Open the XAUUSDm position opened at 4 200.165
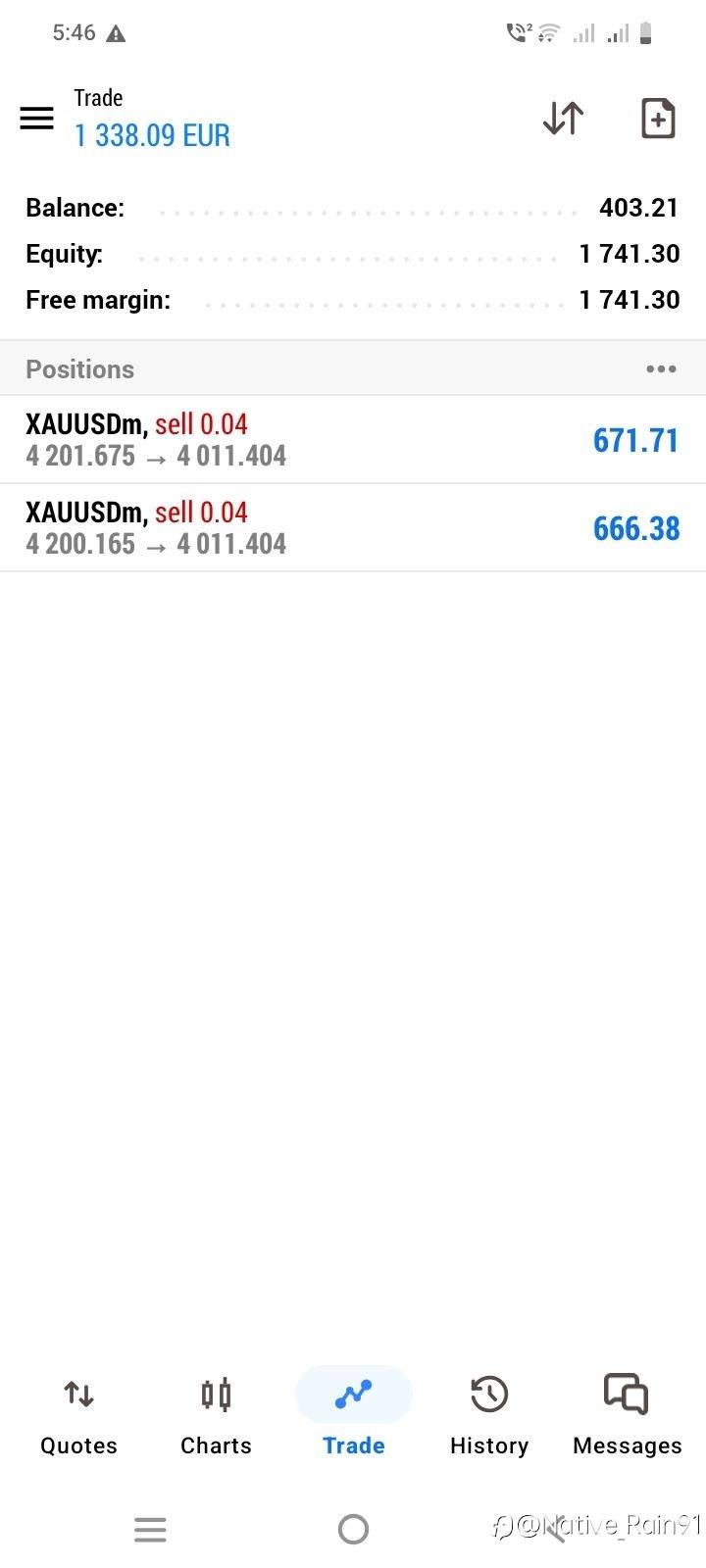Viewport: 706px width, 1568px height. pyautogui.click(x=353, y=528)
